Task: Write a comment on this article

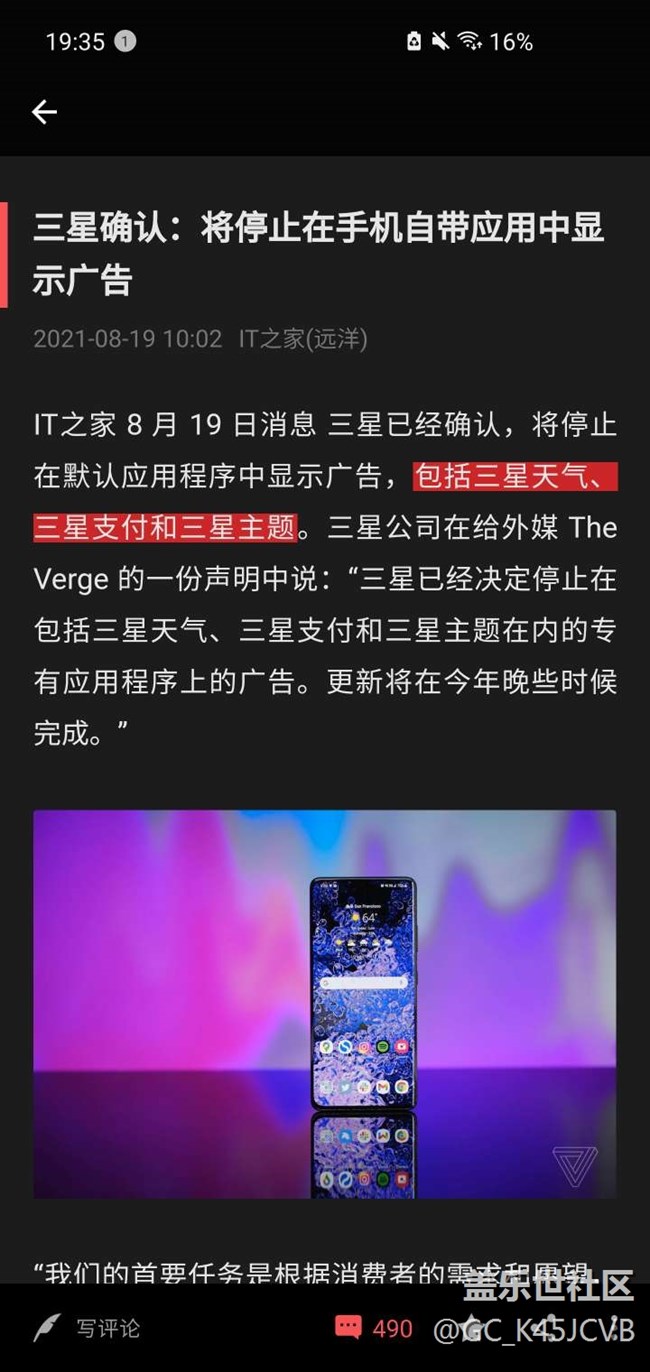Action: [x=90, y=1328]
